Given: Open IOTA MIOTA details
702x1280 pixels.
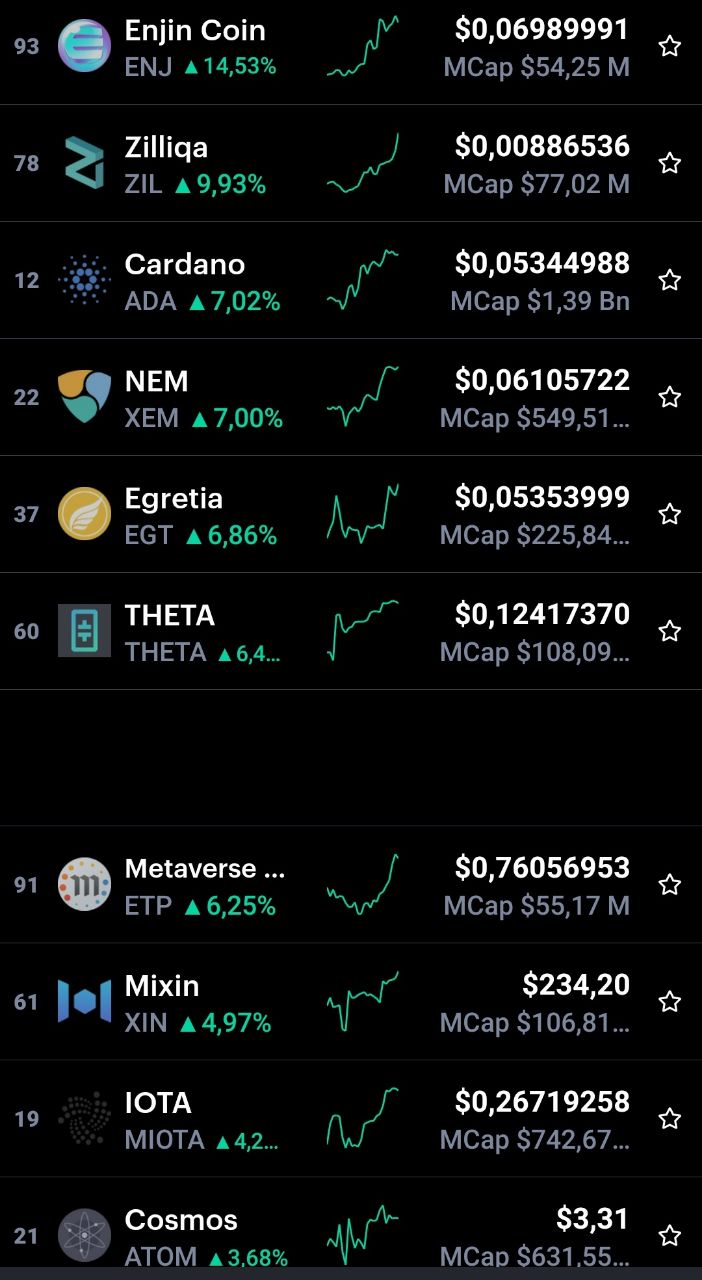Looking at the screenshot, I should pyautogui.click(x=351, y=1118).
